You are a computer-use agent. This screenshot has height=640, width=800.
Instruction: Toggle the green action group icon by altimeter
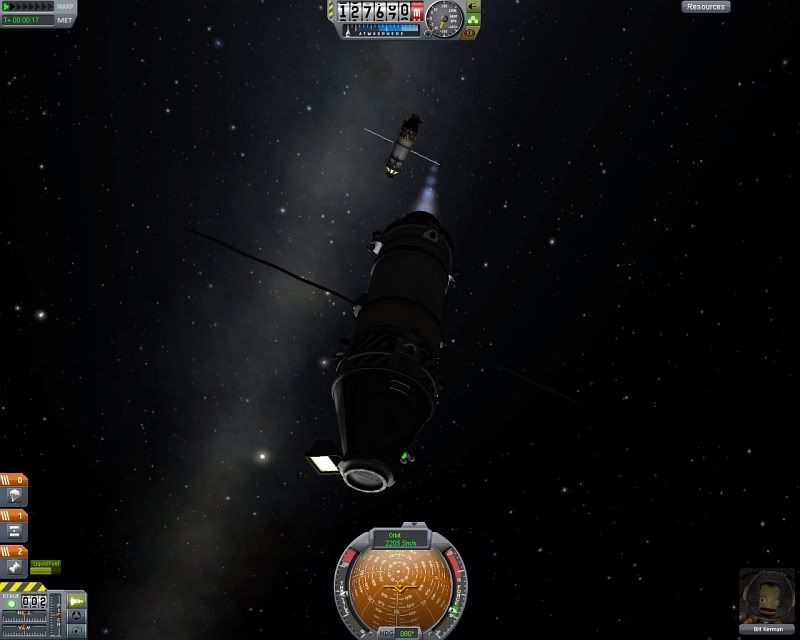click(x=473, y=20)
